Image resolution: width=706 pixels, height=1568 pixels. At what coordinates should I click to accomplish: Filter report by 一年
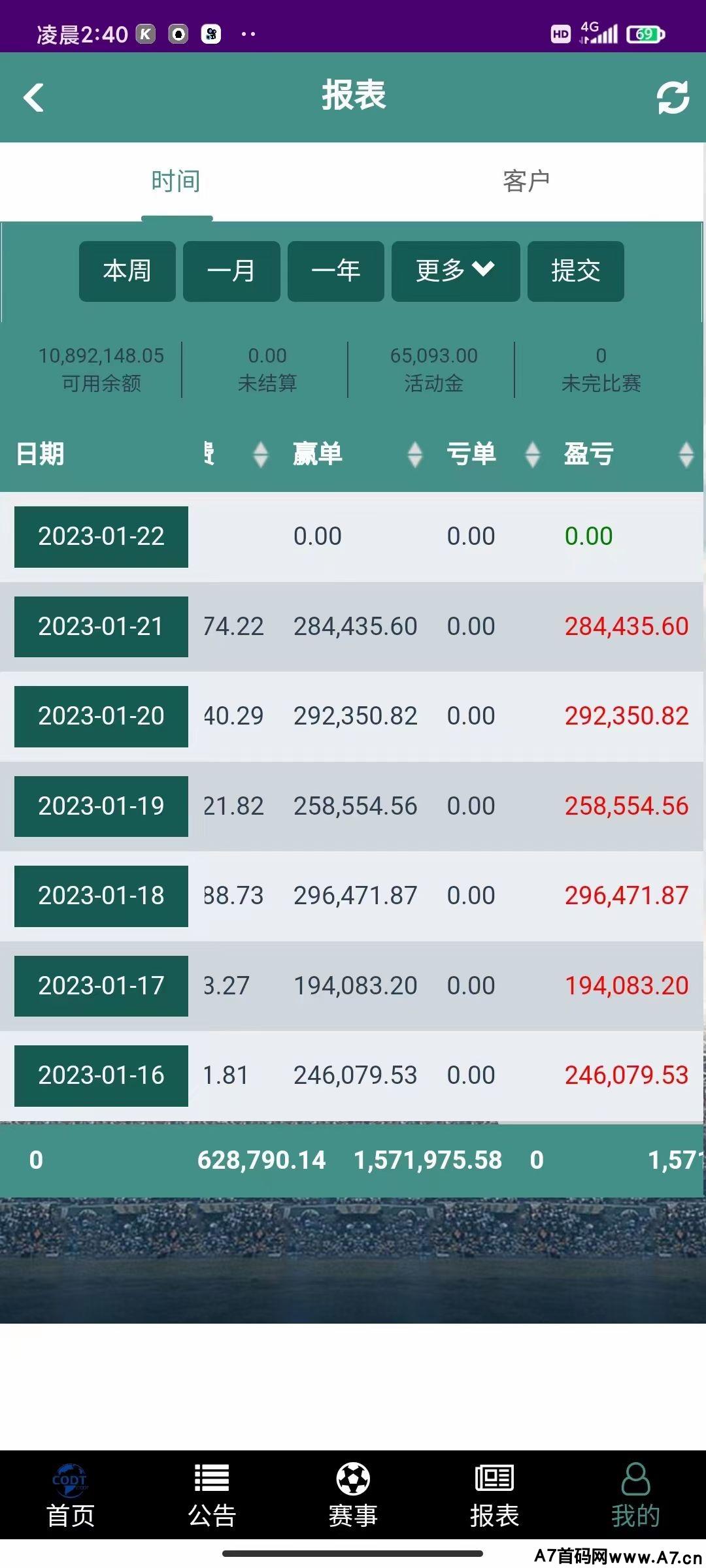(336, 271)
